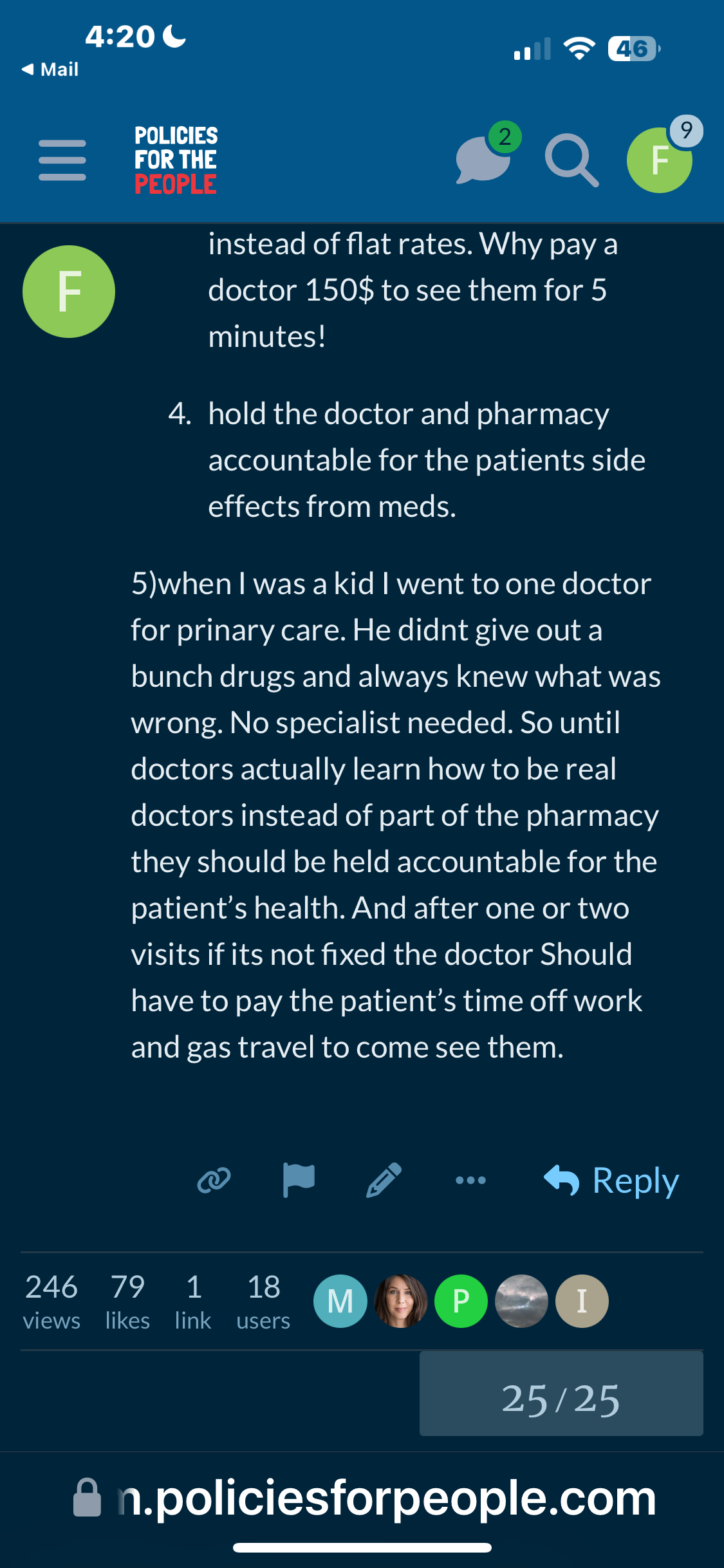724x1568 pixels.
Task: Show more post actions
Action: (x=470, y=1180)
